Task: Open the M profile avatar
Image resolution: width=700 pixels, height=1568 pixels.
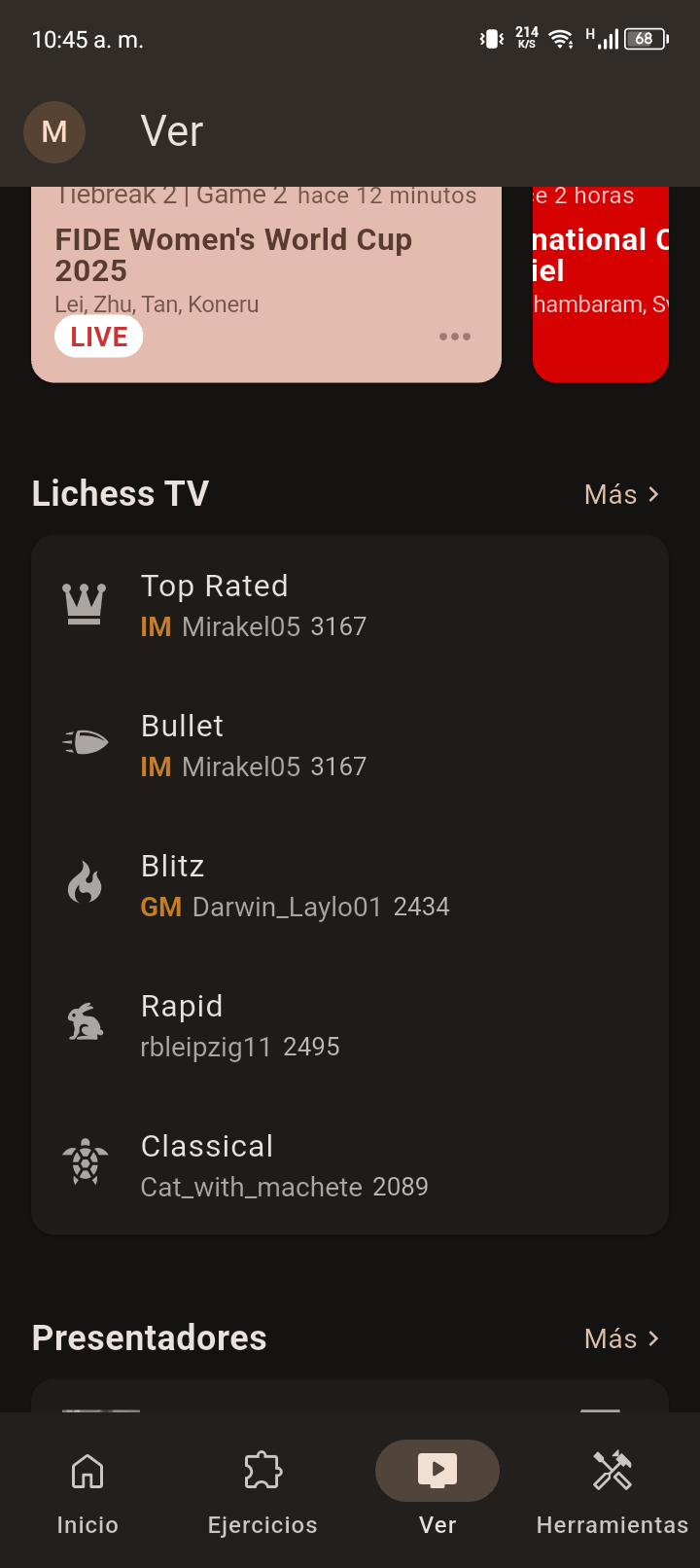Action: coord(54,131)
